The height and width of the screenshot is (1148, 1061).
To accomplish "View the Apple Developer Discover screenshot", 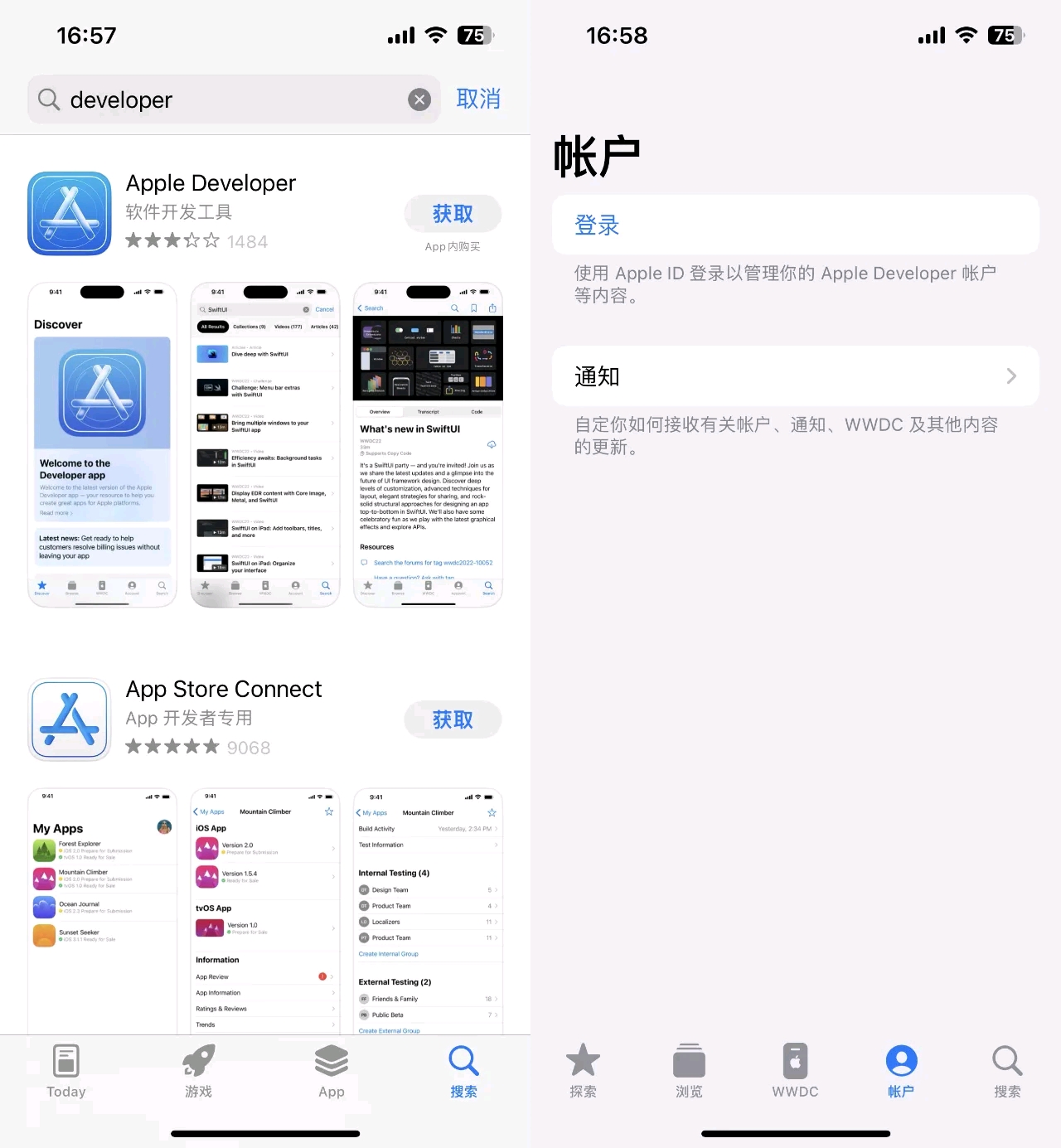I will coord(102,444).
